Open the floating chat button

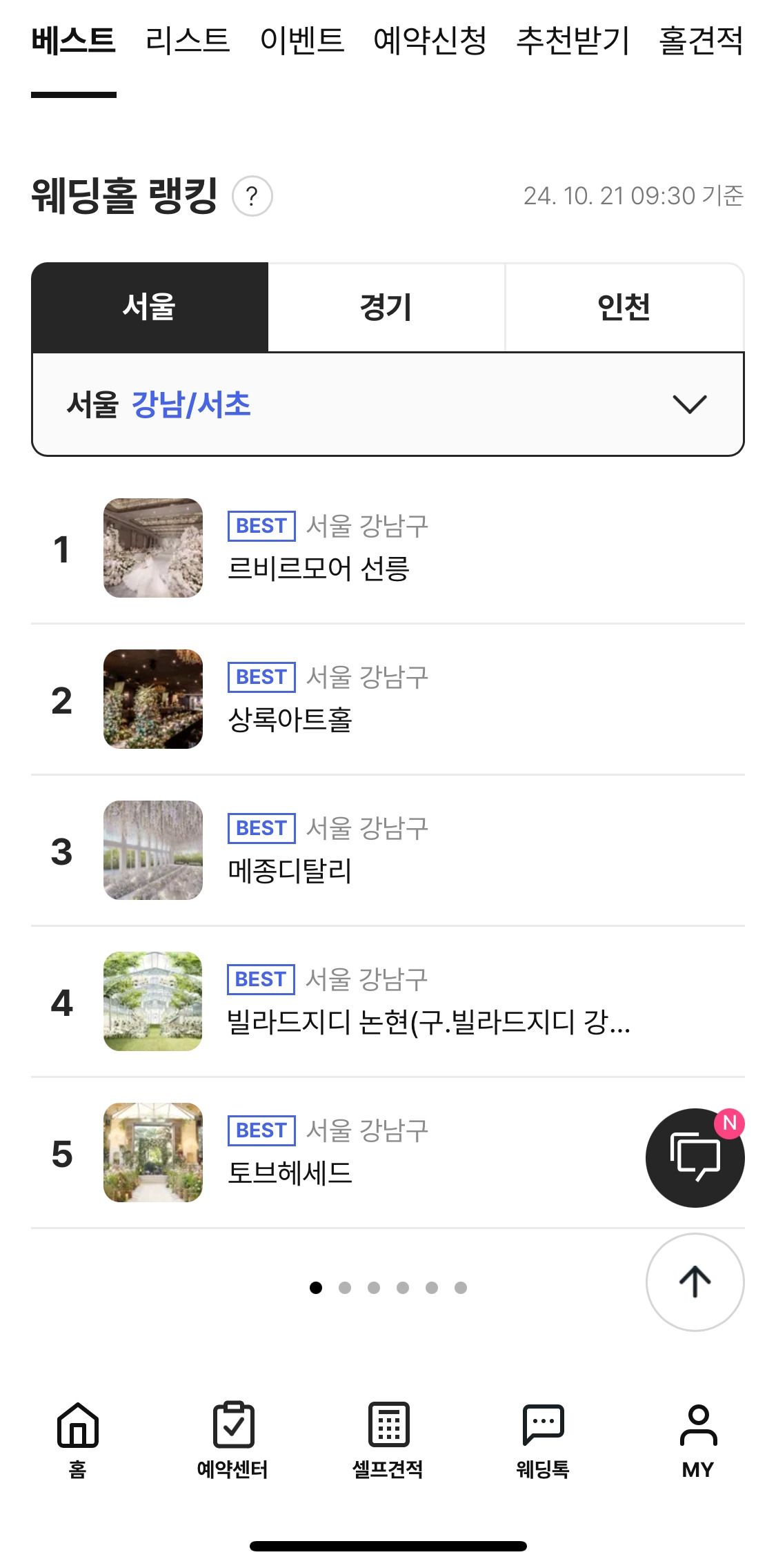point(695,1157)
